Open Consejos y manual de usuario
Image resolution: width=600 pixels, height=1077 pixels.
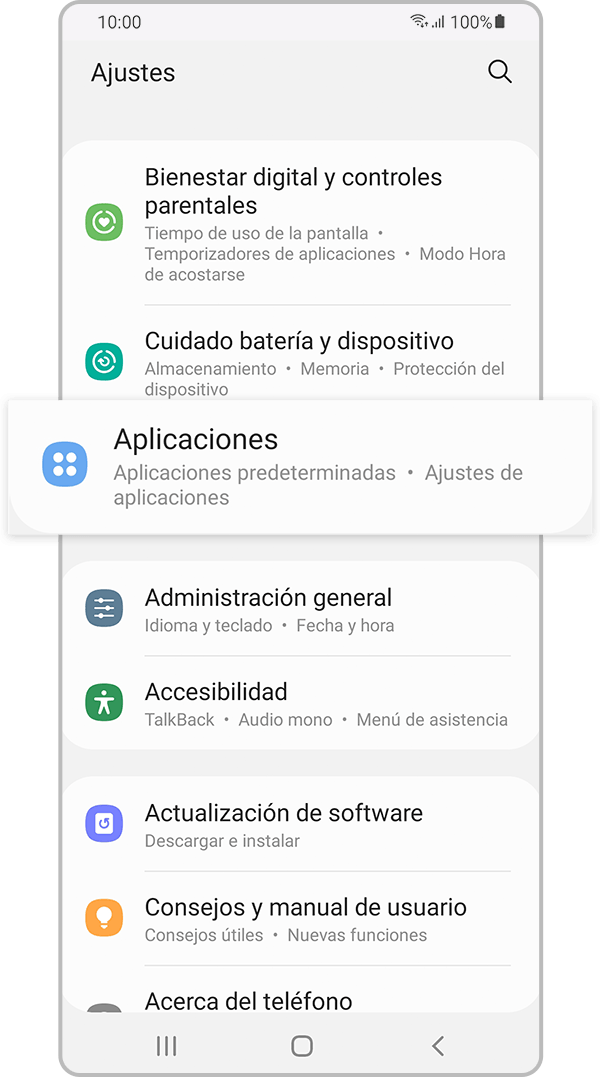(x=300, y=919)
